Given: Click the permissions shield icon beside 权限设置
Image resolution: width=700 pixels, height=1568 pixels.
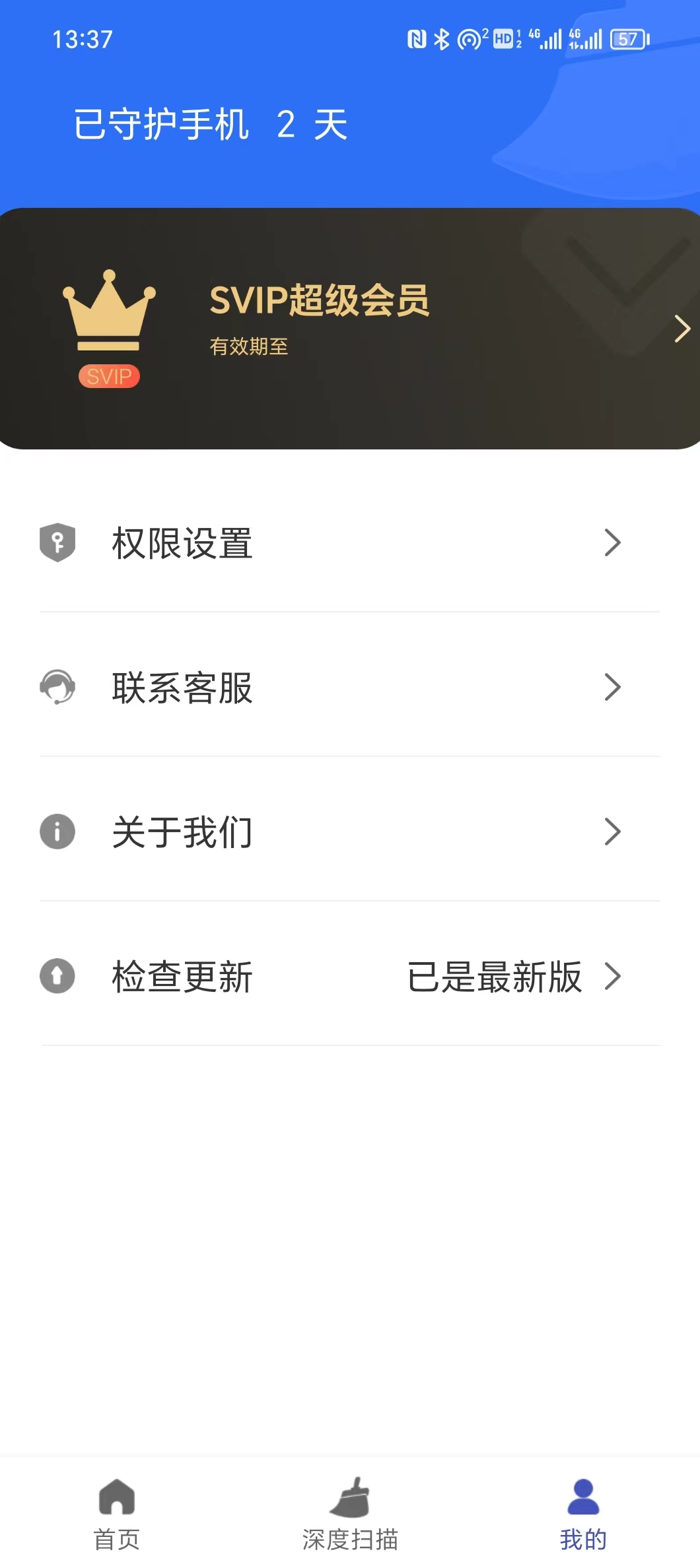Looking at the screenshot, I should pos(58,543).
